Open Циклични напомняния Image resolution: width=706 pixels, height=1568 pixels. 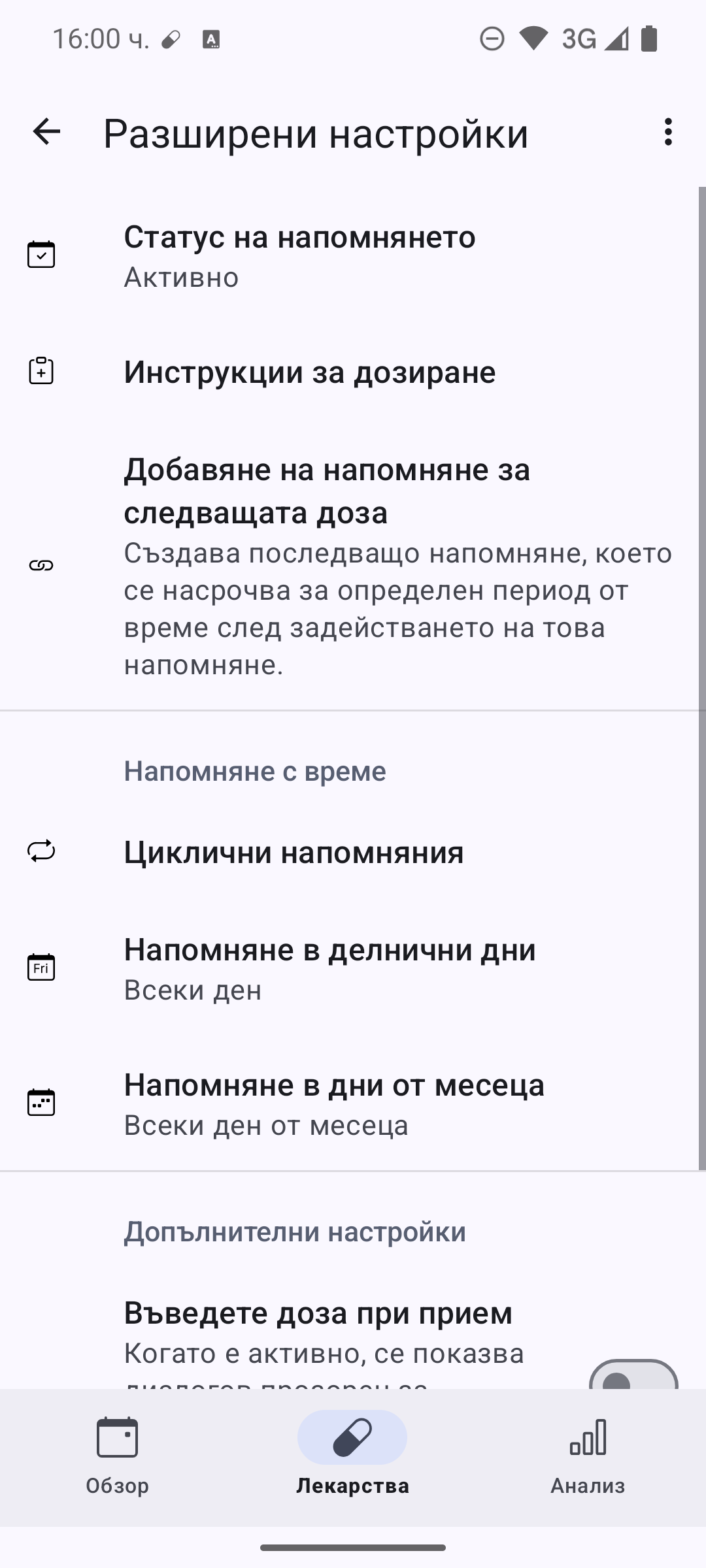353,853
